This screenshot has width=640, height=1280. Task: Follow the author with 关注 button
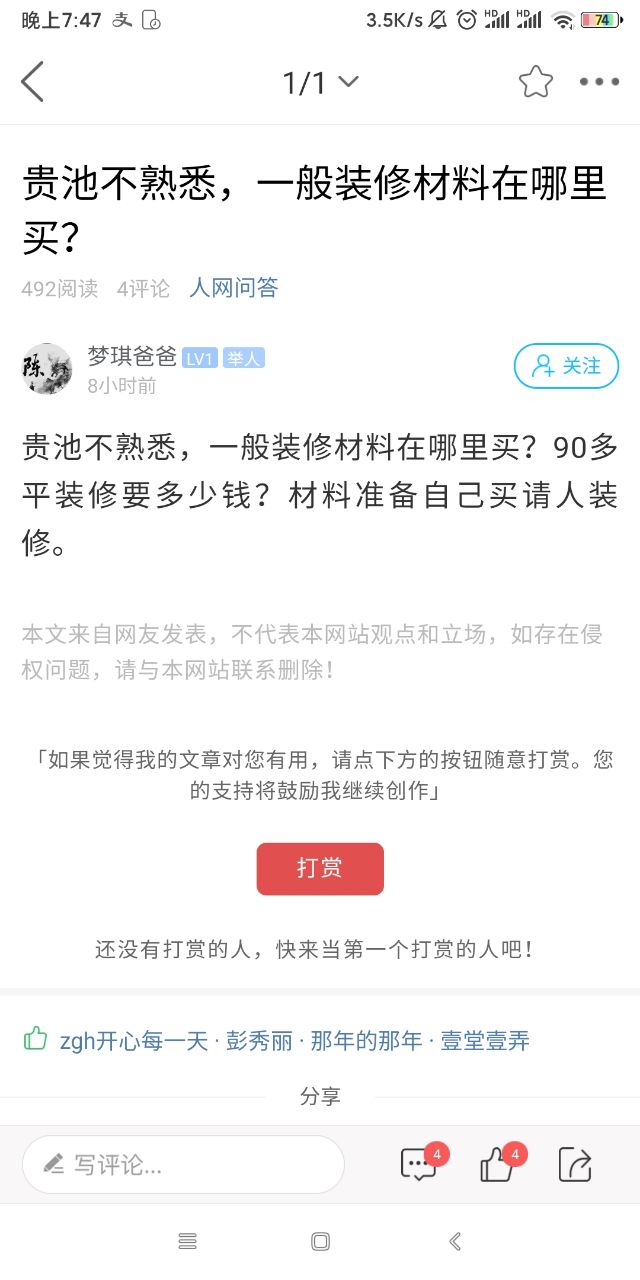pyautogui.click(x=566, y=366)
